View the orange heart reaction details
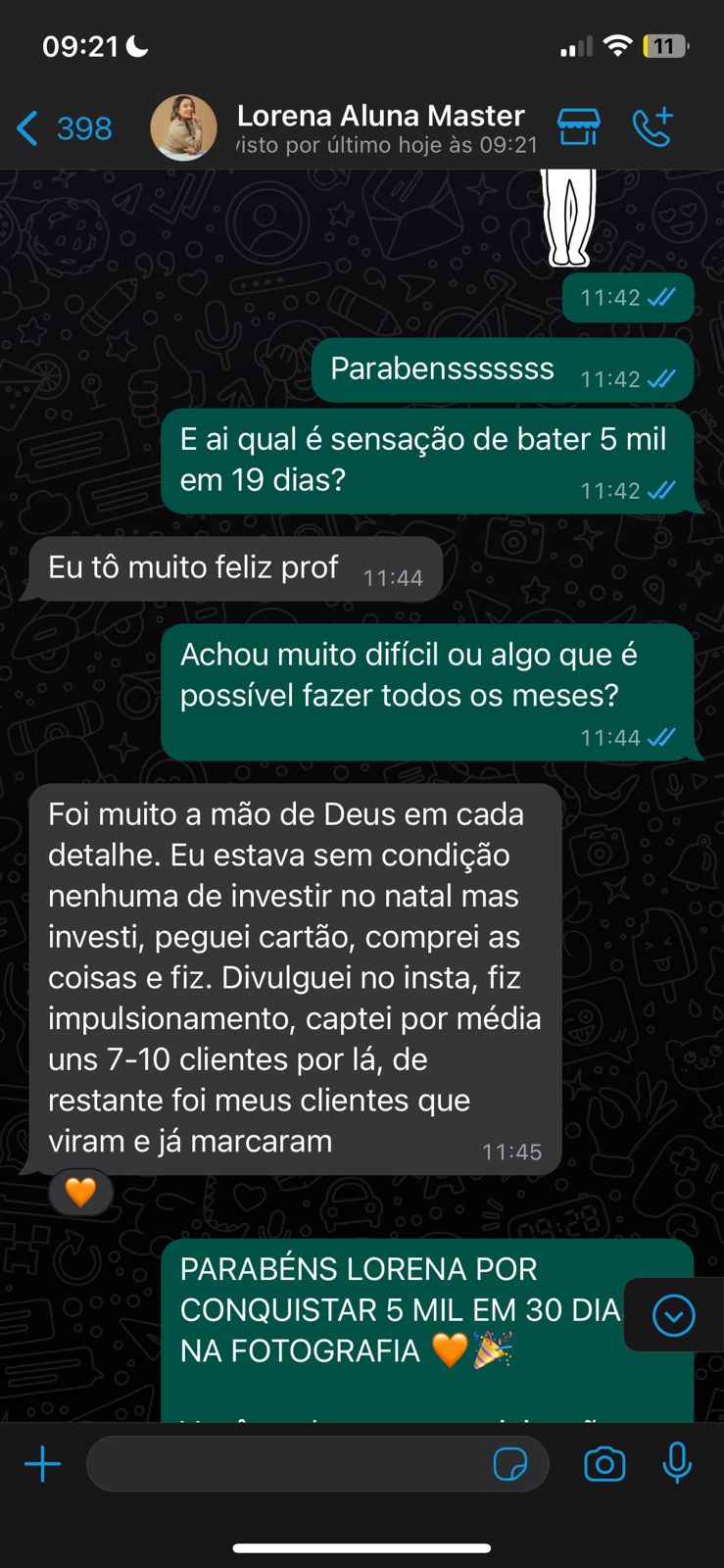 tap(80, 1193)
